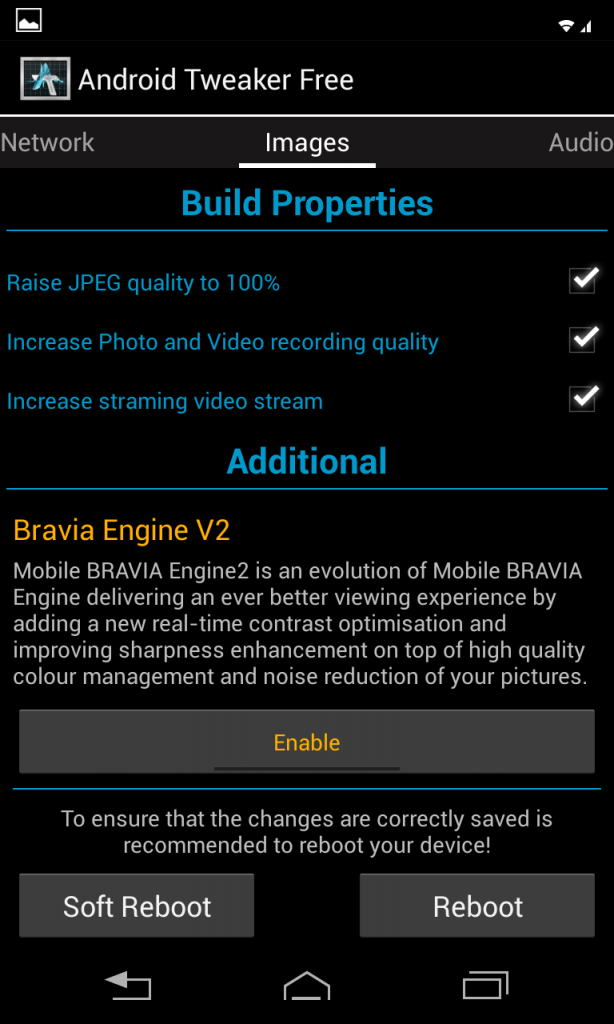Enable Bravia Engine V2
This screenshot has height=1024, width=614.
coord(307,742)
